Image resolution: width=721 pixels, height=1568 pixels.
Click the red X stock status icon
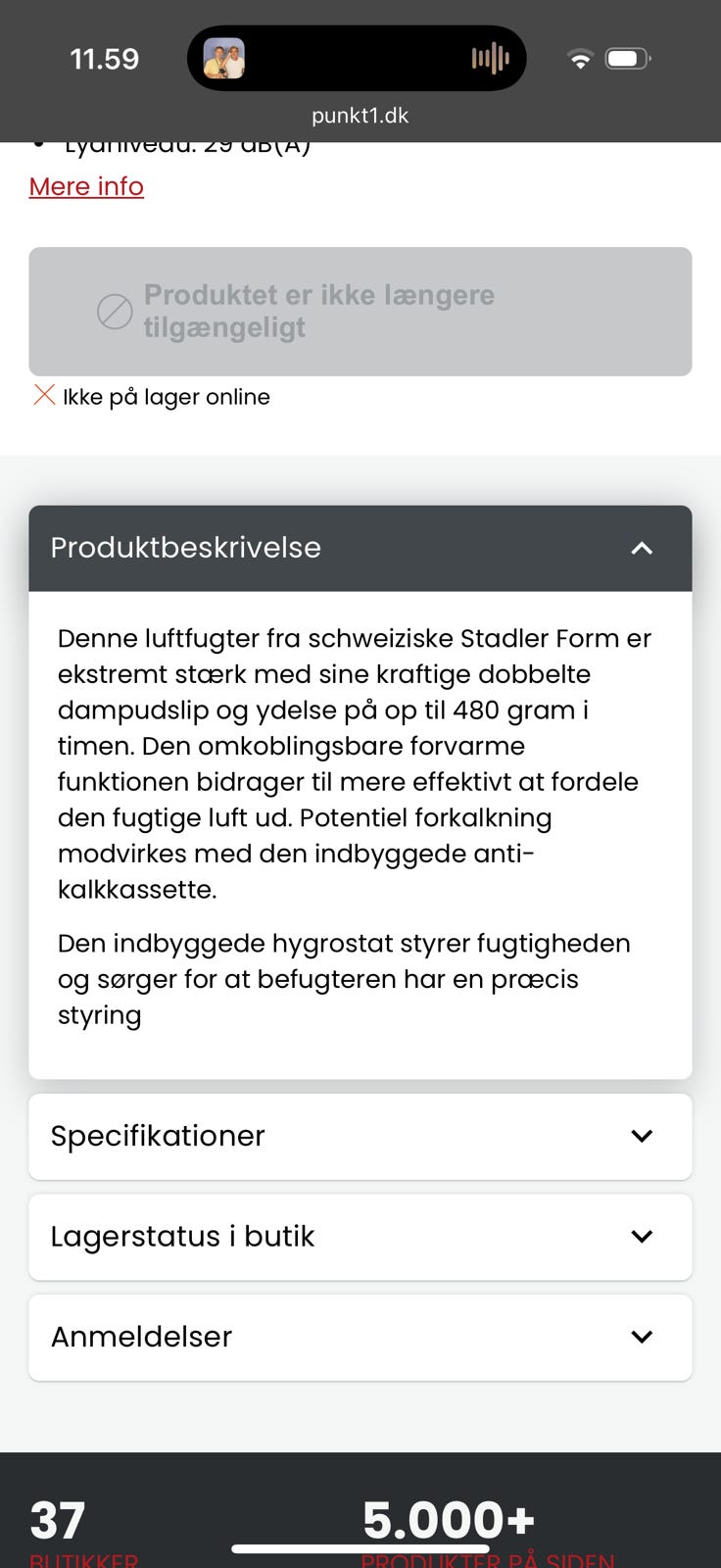pos(44,395)
